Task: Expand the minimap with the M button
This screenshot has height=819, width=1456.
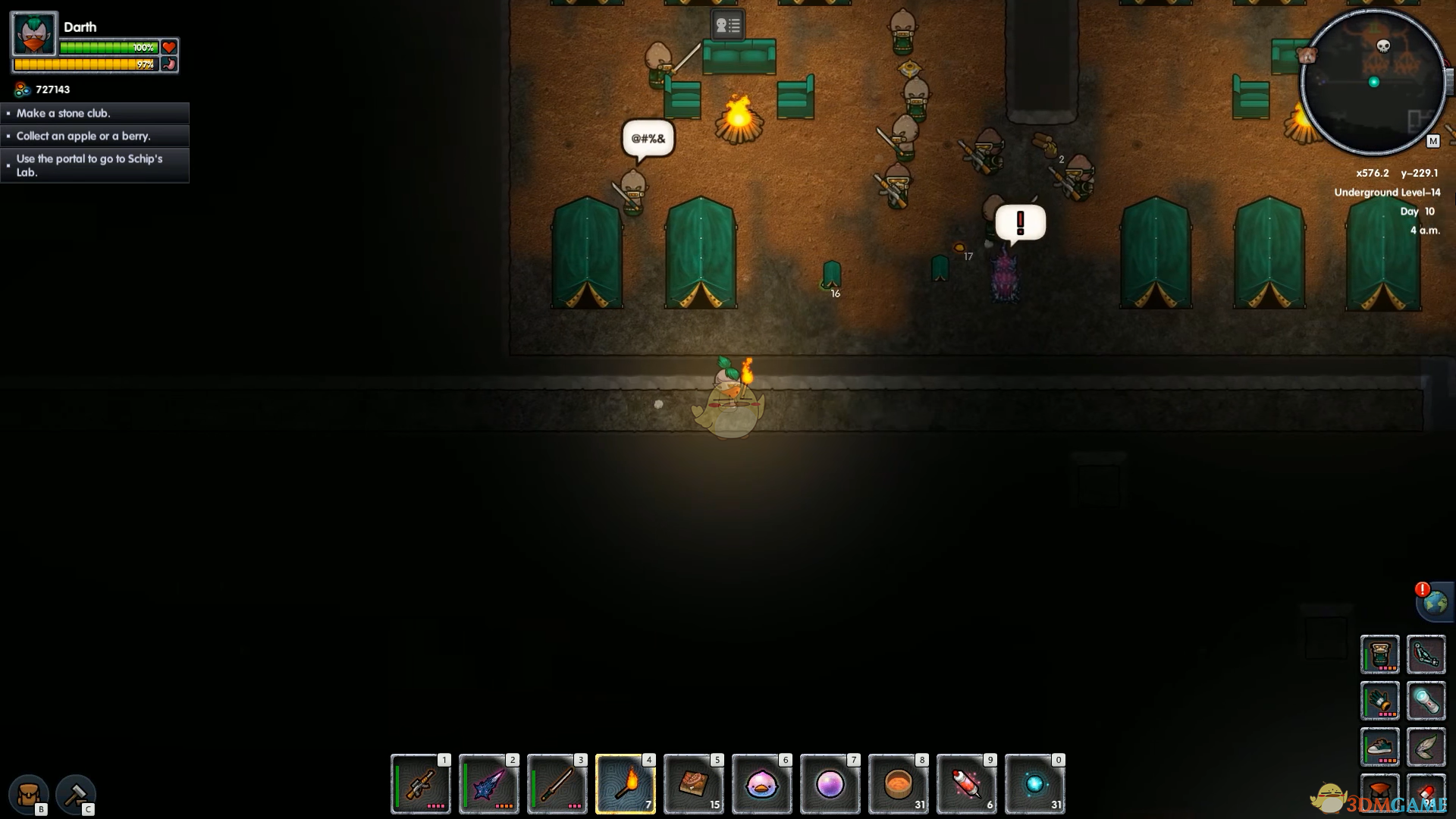Action: click(1432, 141)
